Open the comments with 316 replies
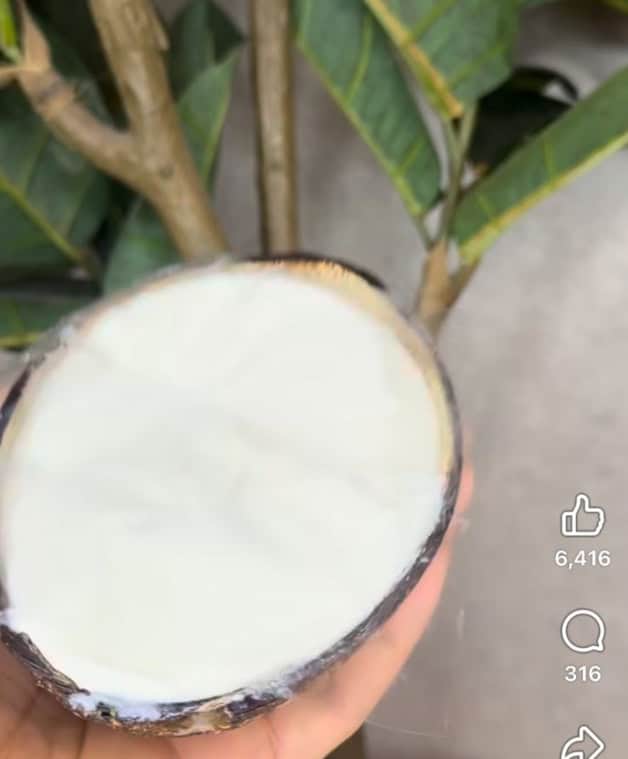 click(583, 632)
